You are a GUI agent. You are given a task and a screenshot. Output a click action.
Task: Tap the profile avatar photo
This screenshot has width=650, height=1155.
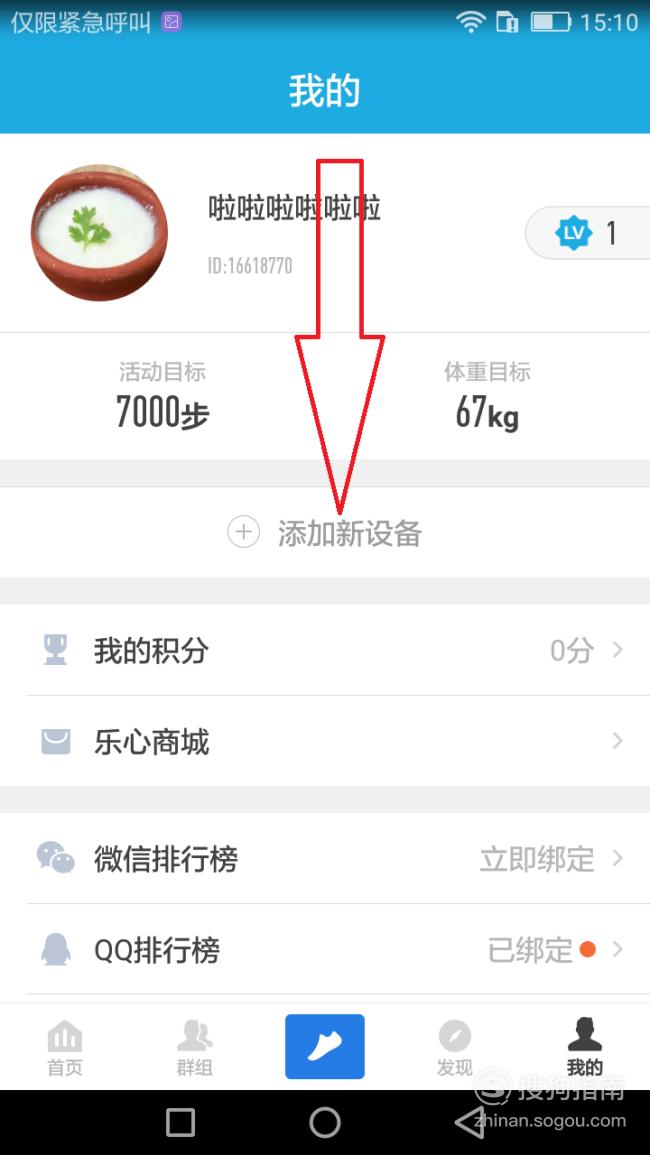click(99, 234)
